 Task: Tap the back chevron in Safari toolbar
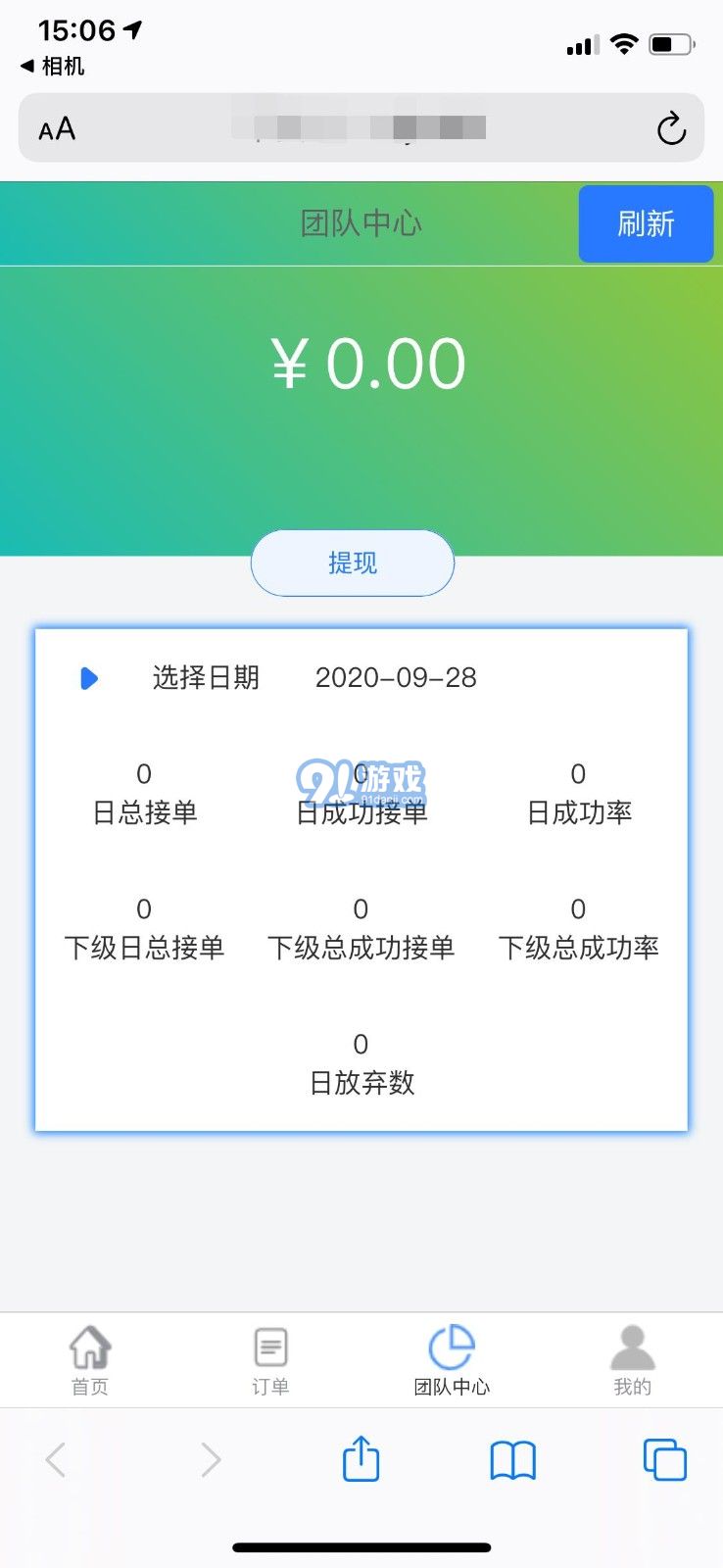tap(56, 1460)
